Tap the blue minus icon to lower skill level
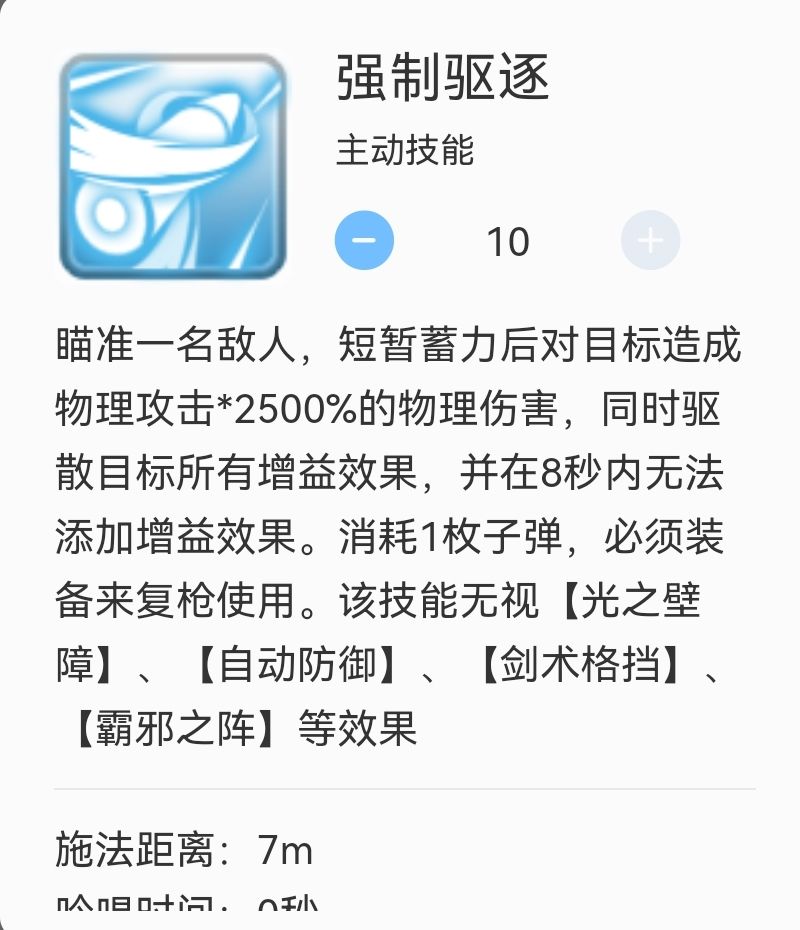This screenshot has height=930, width=800. pos(366,240)
